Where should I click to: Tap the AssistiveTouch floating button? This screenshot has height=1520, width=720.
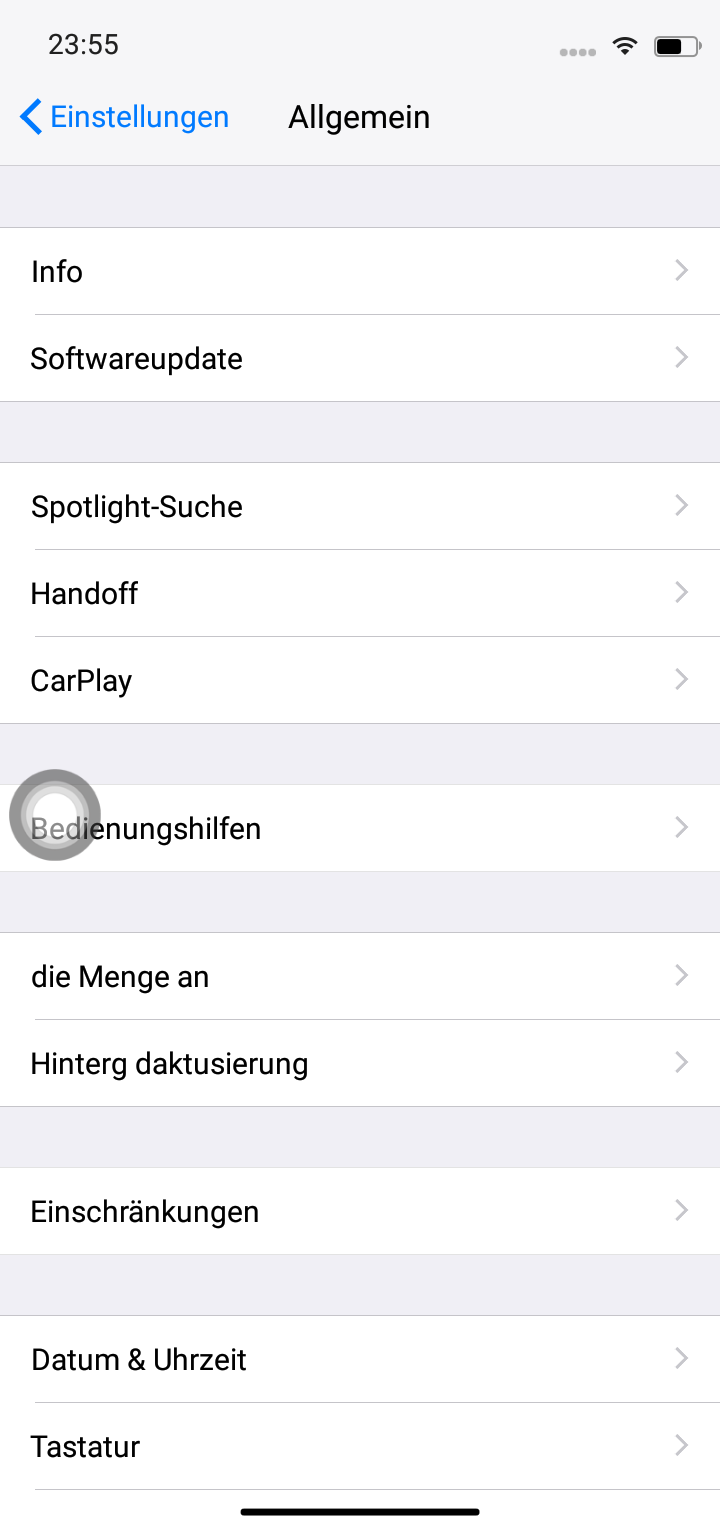pos(55,815)
